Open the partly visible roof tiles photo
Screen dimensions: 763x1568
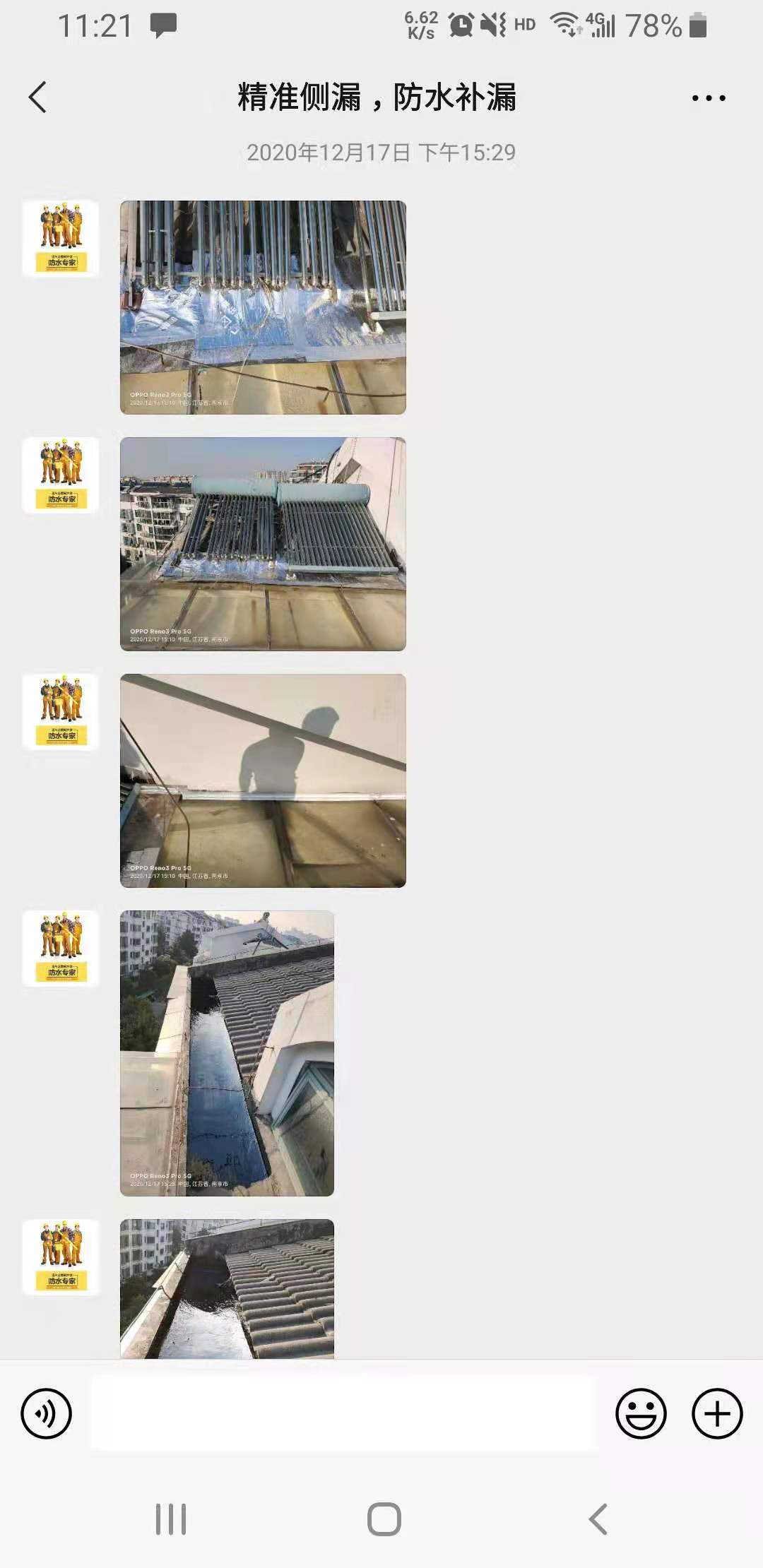pyautogui.click(x=227, y=1288)
